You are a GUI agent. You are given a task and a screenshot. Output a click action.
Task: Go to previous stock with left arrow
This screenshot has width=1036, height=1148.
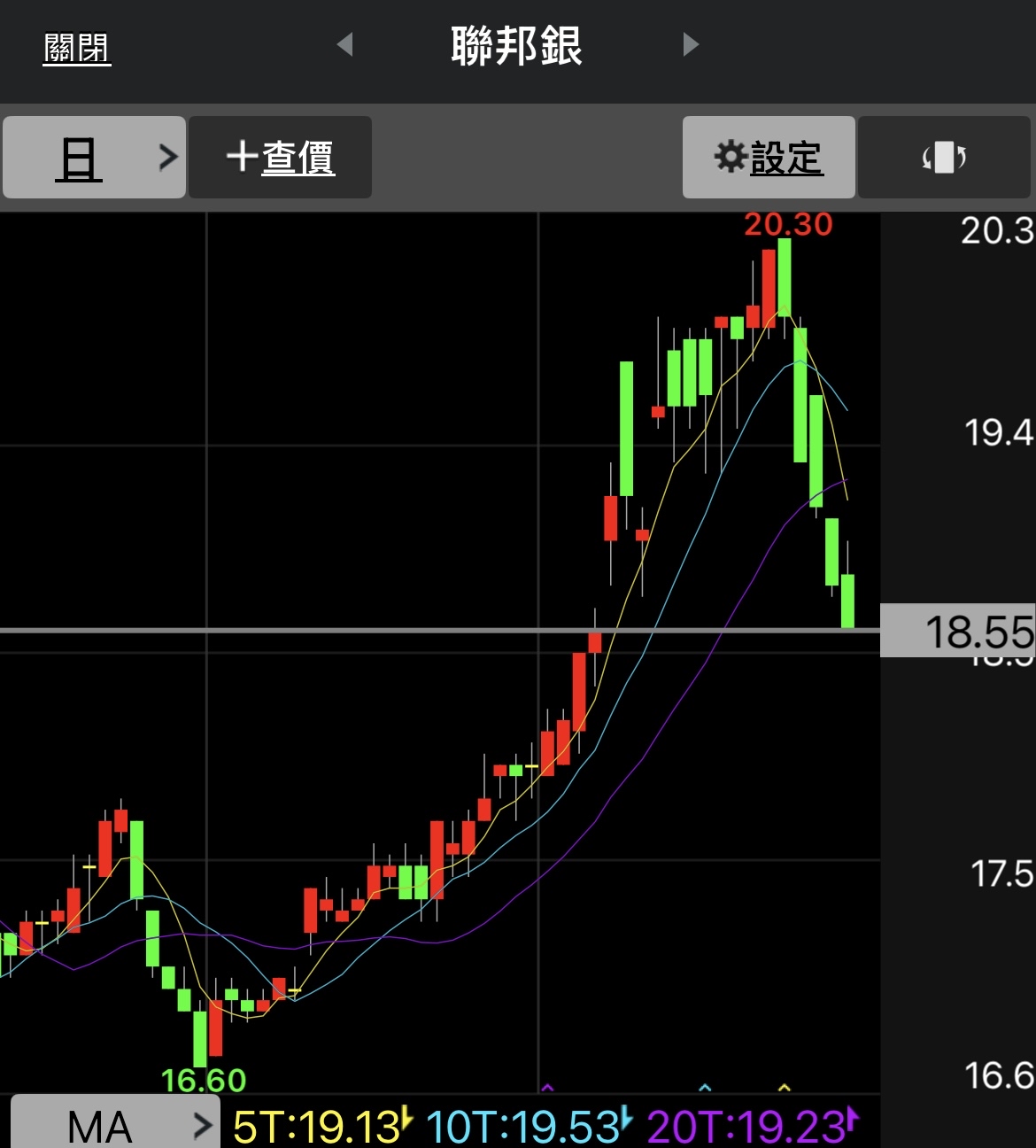(x=345, y=44)
